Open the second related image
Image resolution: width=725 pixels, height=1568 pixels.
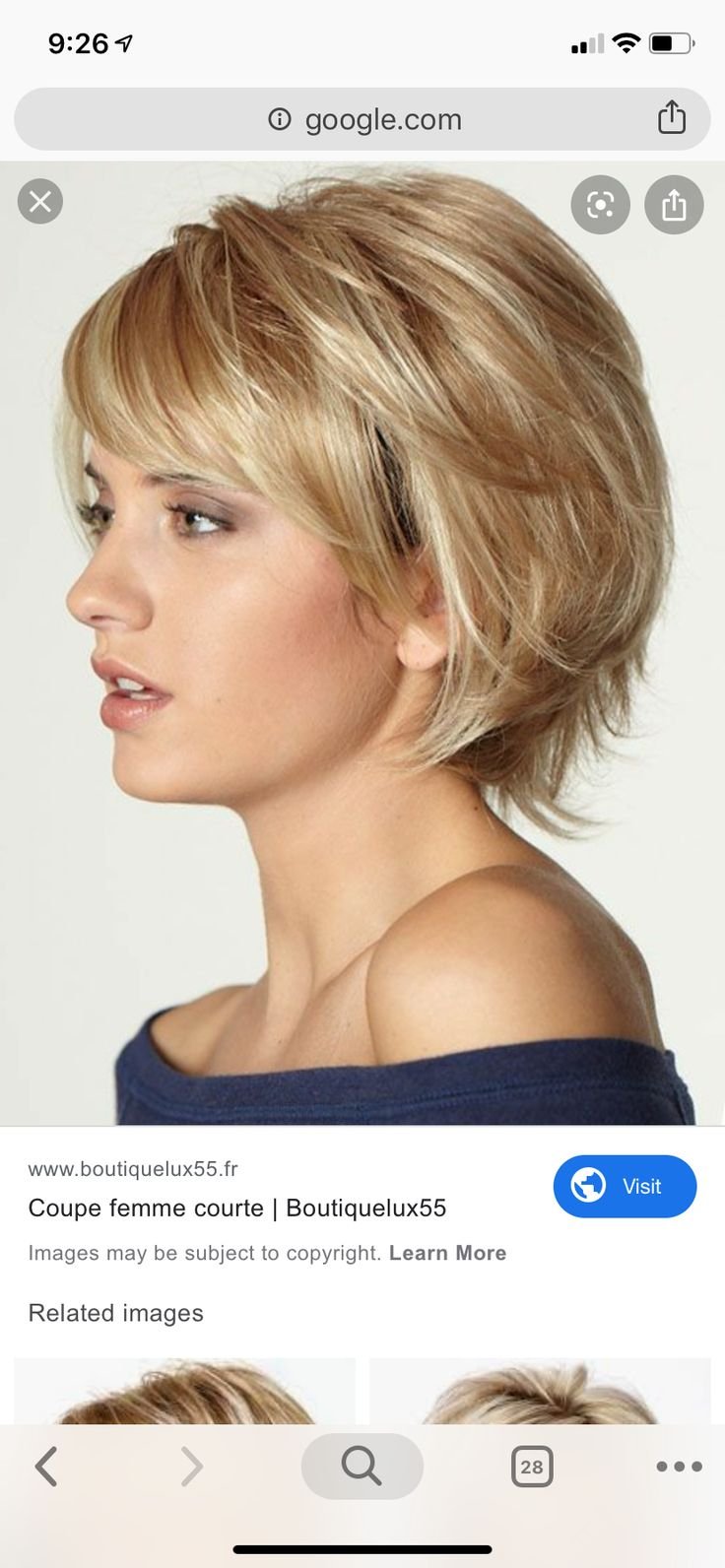pos(540,1393)
